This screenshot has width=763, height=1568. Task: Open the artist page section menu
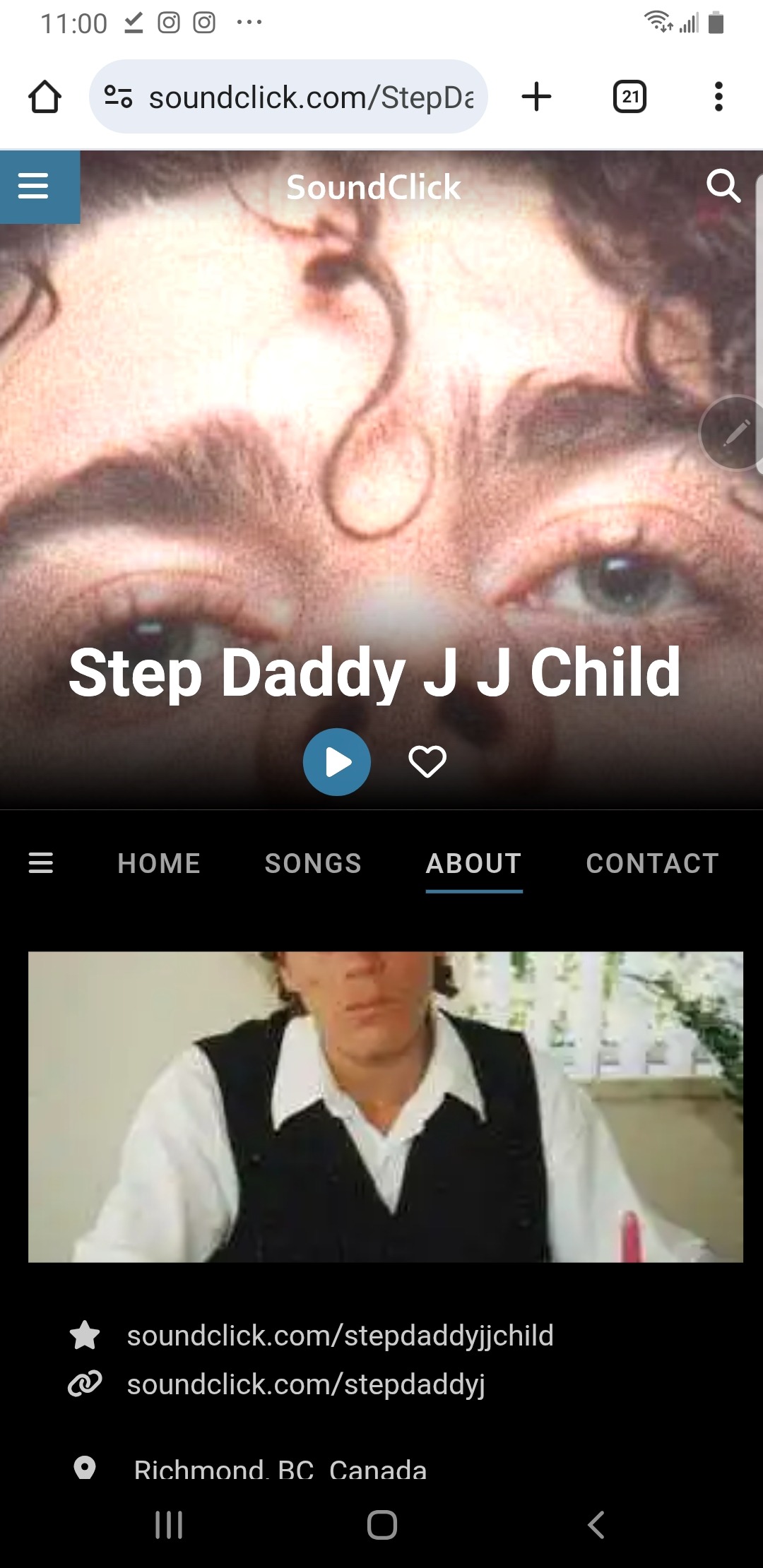click(x=41, y=863)
